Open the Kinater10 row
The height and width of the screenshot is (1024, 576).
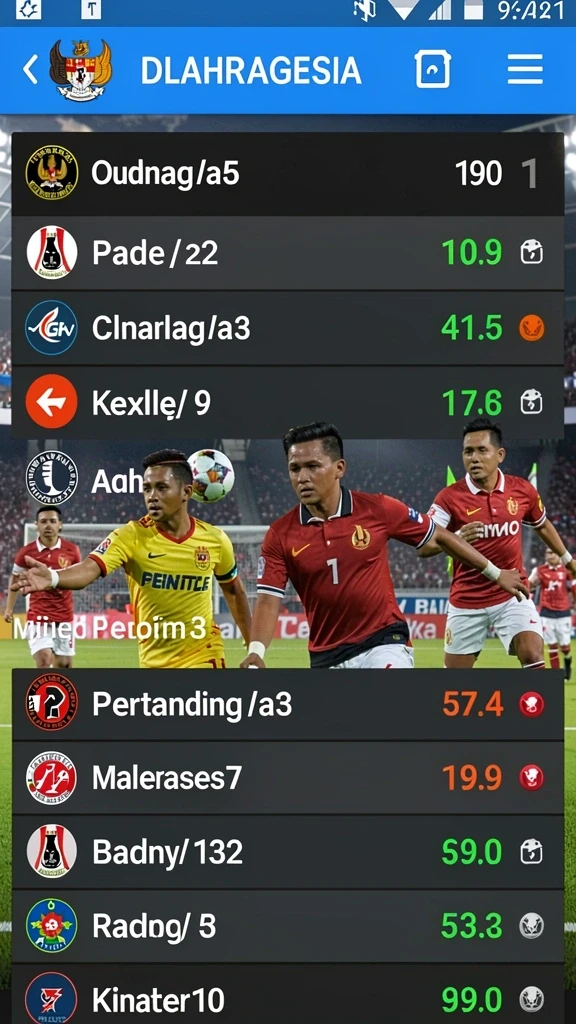pyautogui.click(x=288, y=994)
